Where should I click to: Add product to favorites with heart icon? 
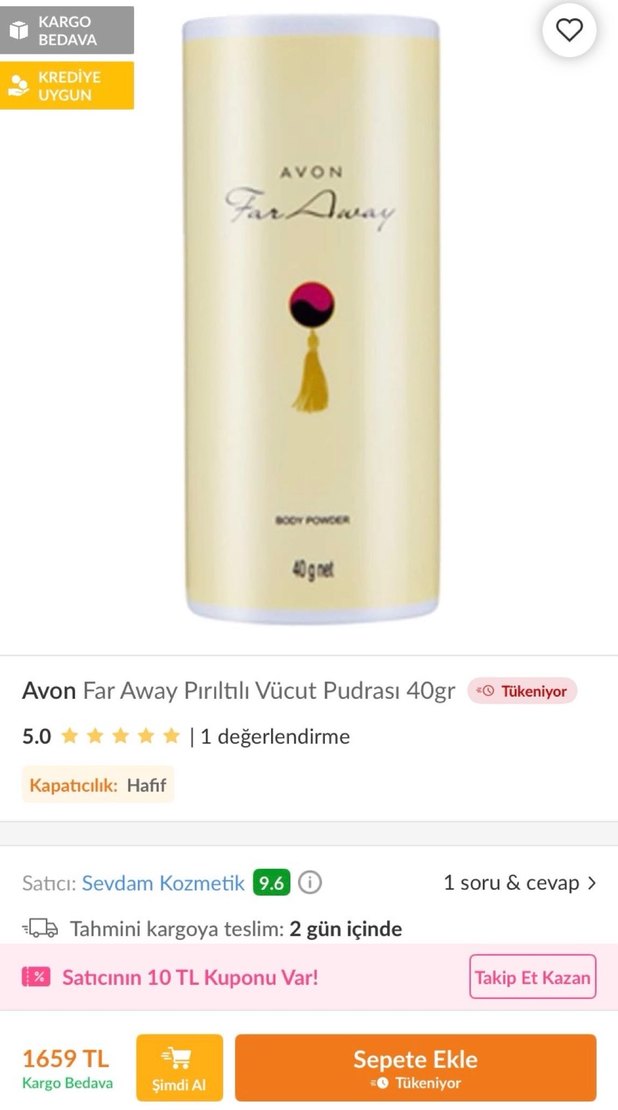(569, 31)
